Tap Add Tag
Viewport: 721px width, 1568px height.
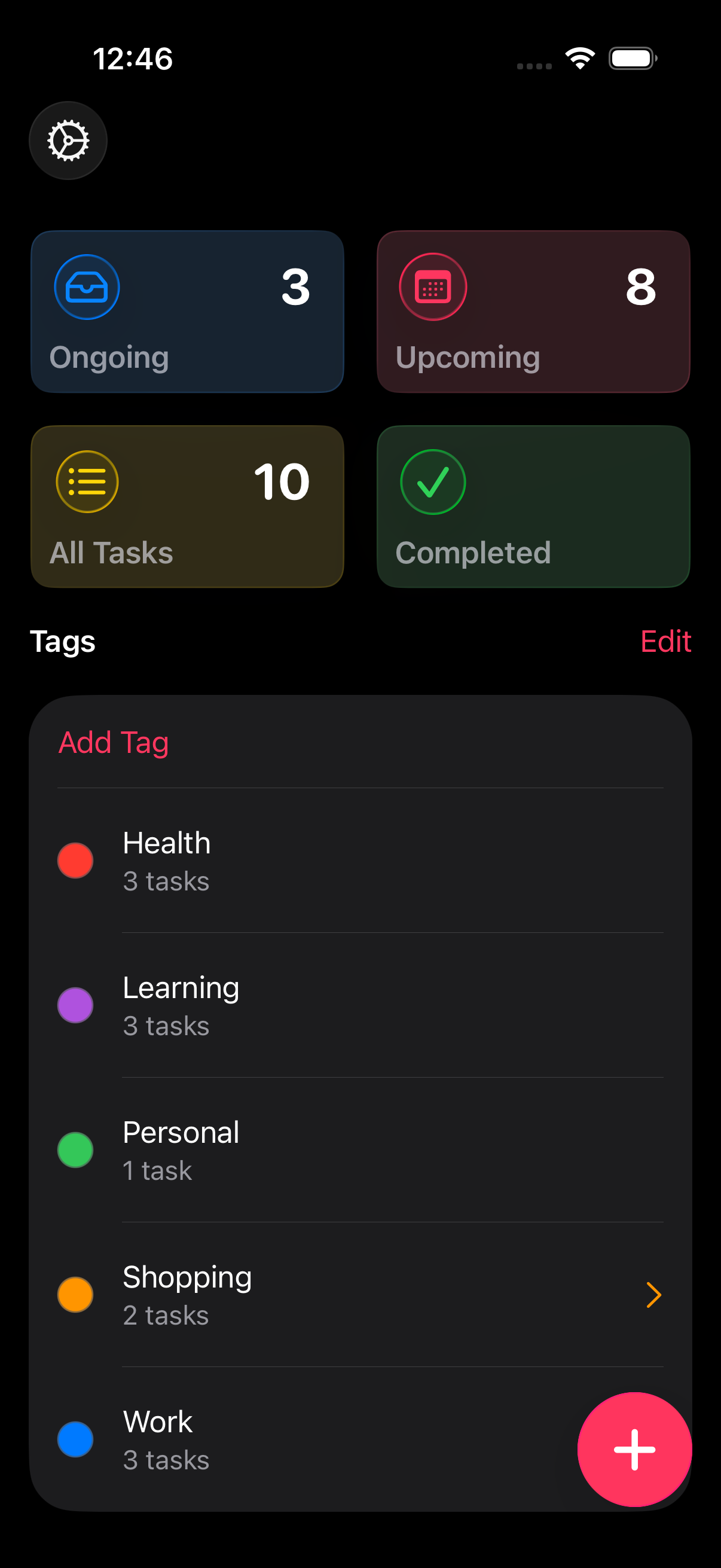click(113, 743)
